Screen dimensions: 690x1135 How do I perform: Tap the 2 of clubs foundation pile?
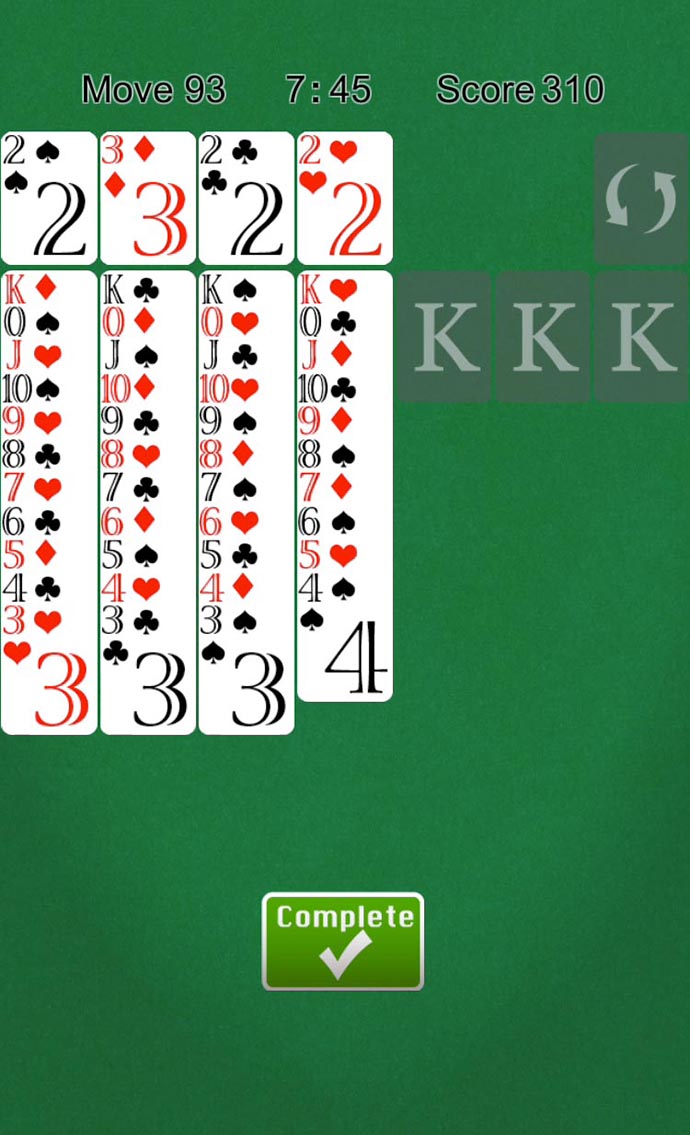tap(246, 198)
